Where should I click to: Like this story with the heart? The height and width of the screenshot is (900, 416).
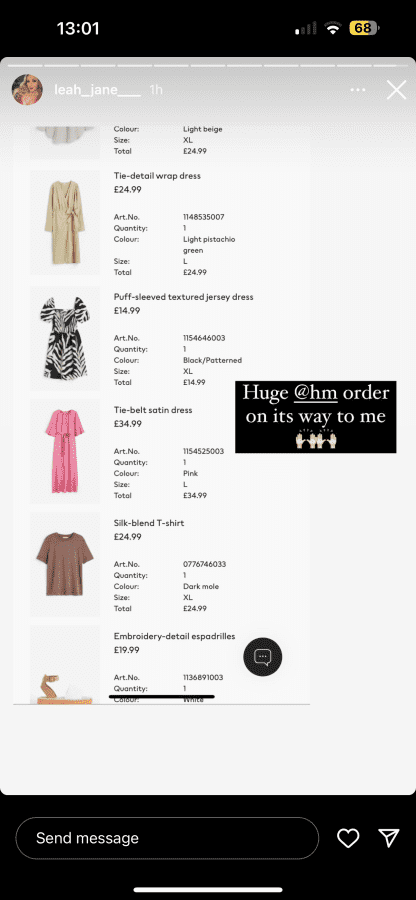tap(348, 838)
